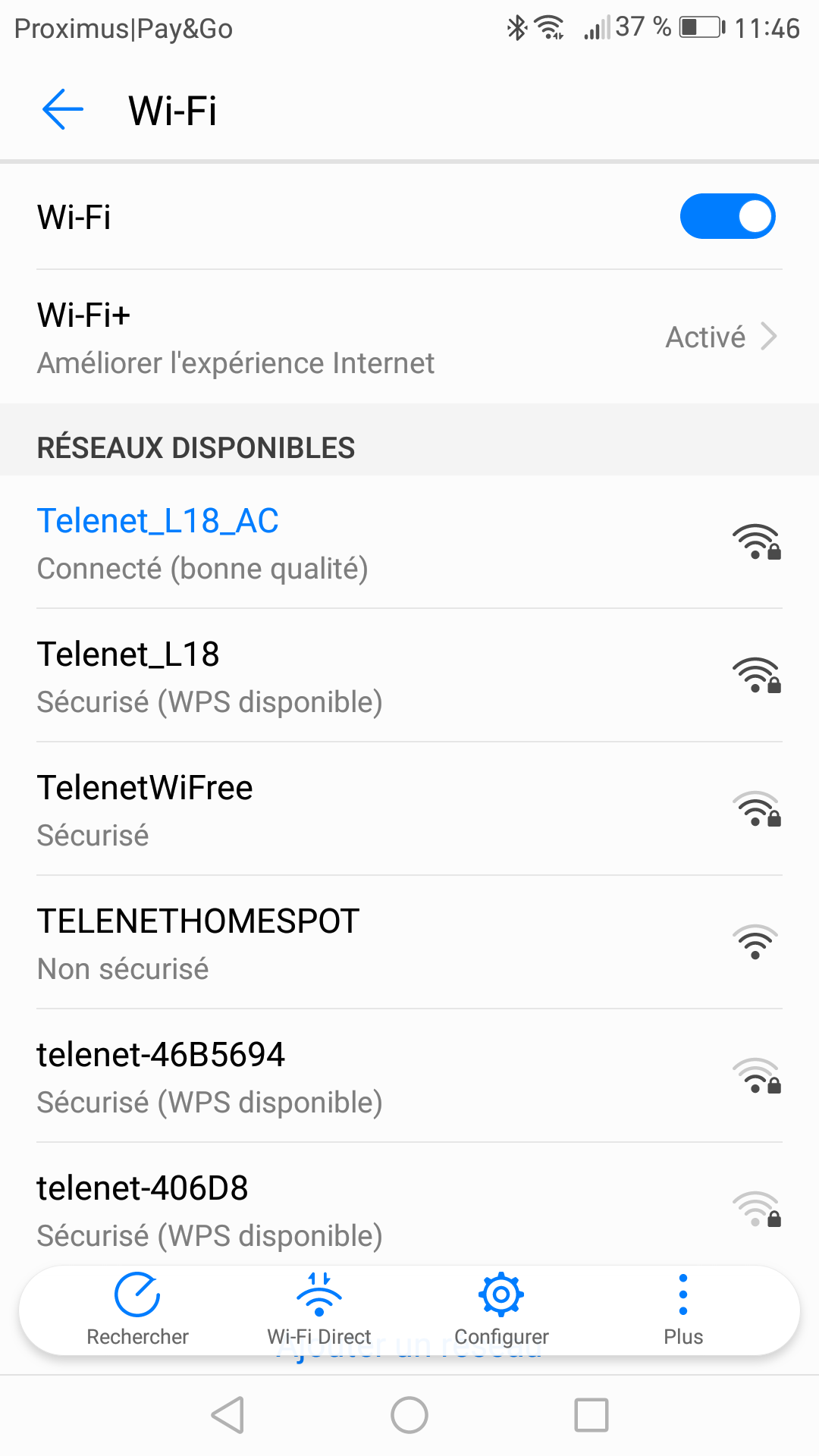
Task: Connect to TelenetWiFree
Action: coord(409,809)
